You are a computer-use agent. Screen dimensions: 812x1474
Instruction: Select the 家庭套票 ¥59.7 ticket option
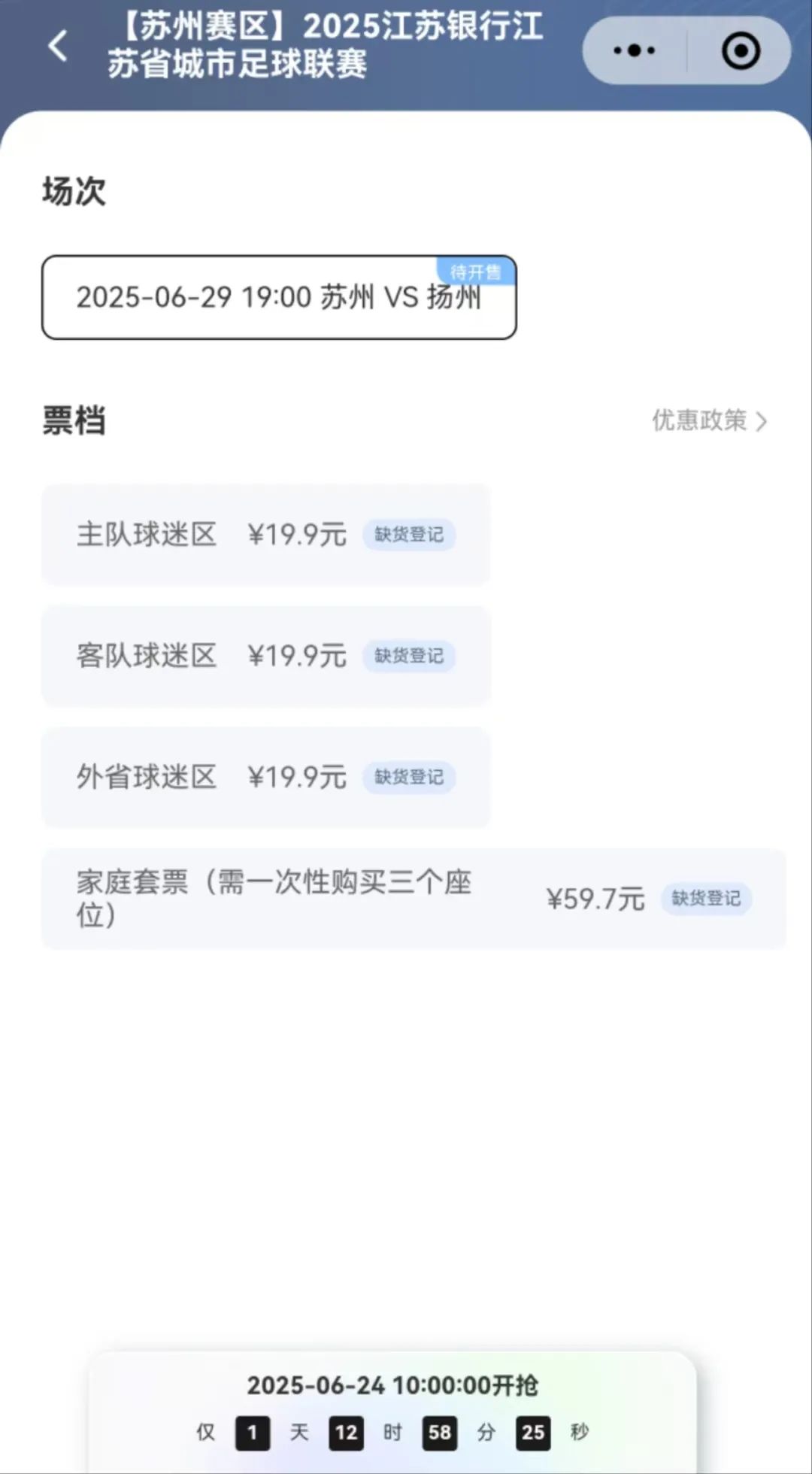pyautogui.click(x=414, y=898)
